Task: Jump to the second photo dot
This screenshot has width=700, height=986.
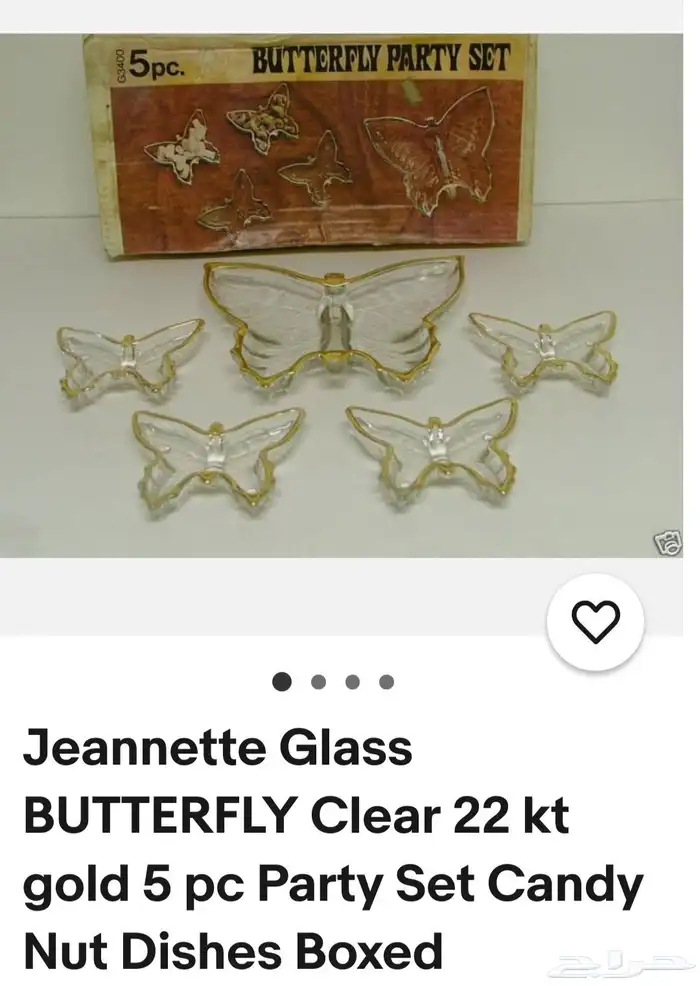Action: [x=318, y=682]
